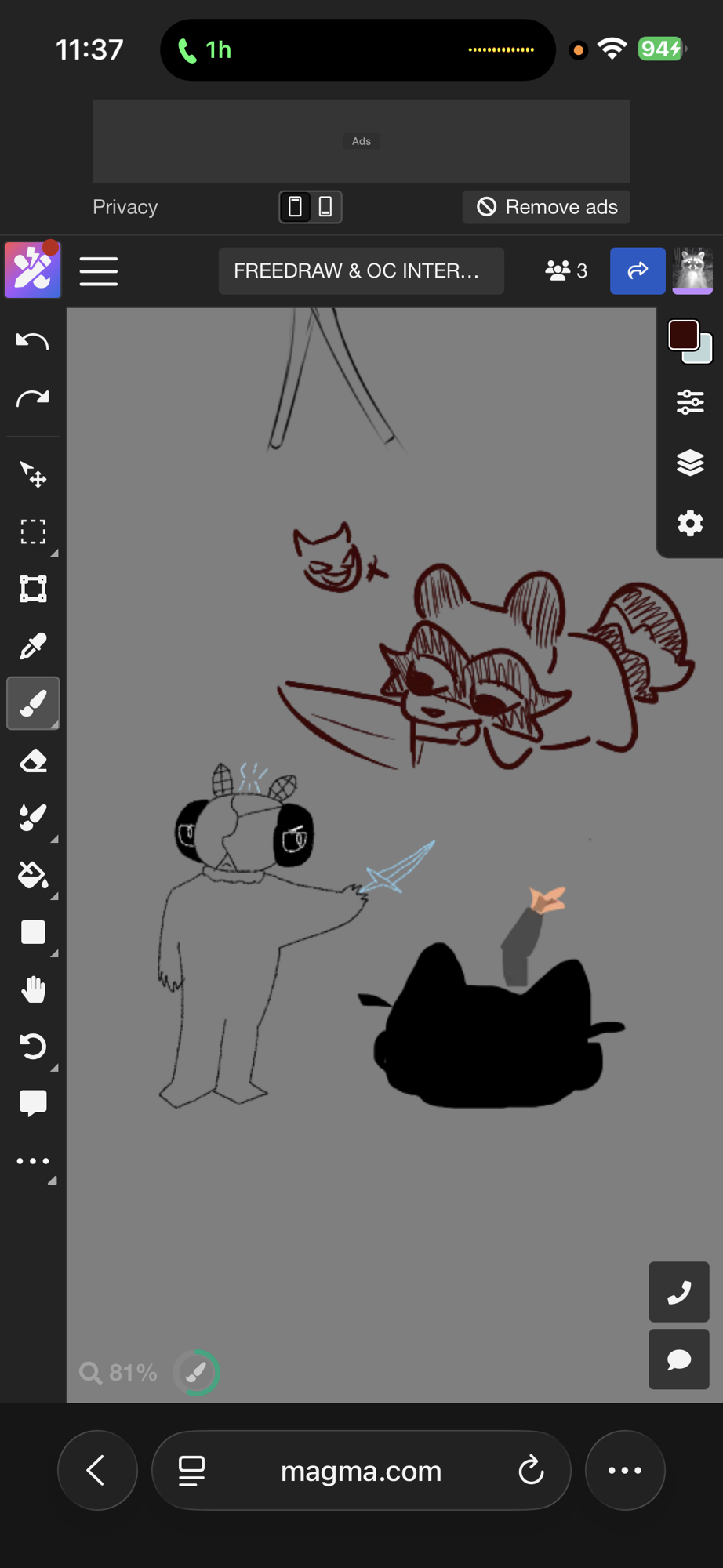723x1568 pixels.
Task: Open the hamburger menu
Action: [x=99, y=271]
